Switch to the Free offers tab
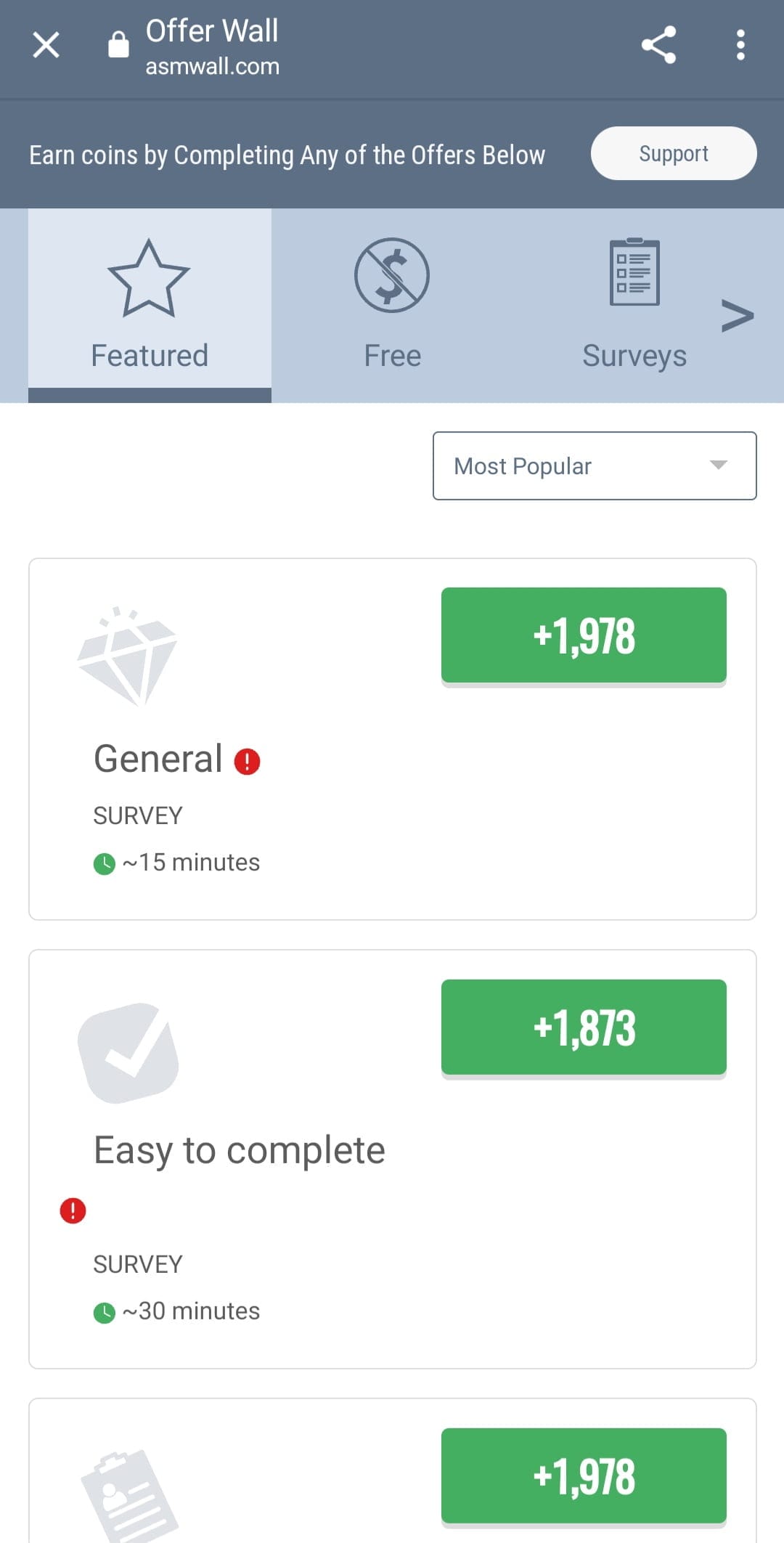This screenshot has width=784, height=1543. [392, 305]
